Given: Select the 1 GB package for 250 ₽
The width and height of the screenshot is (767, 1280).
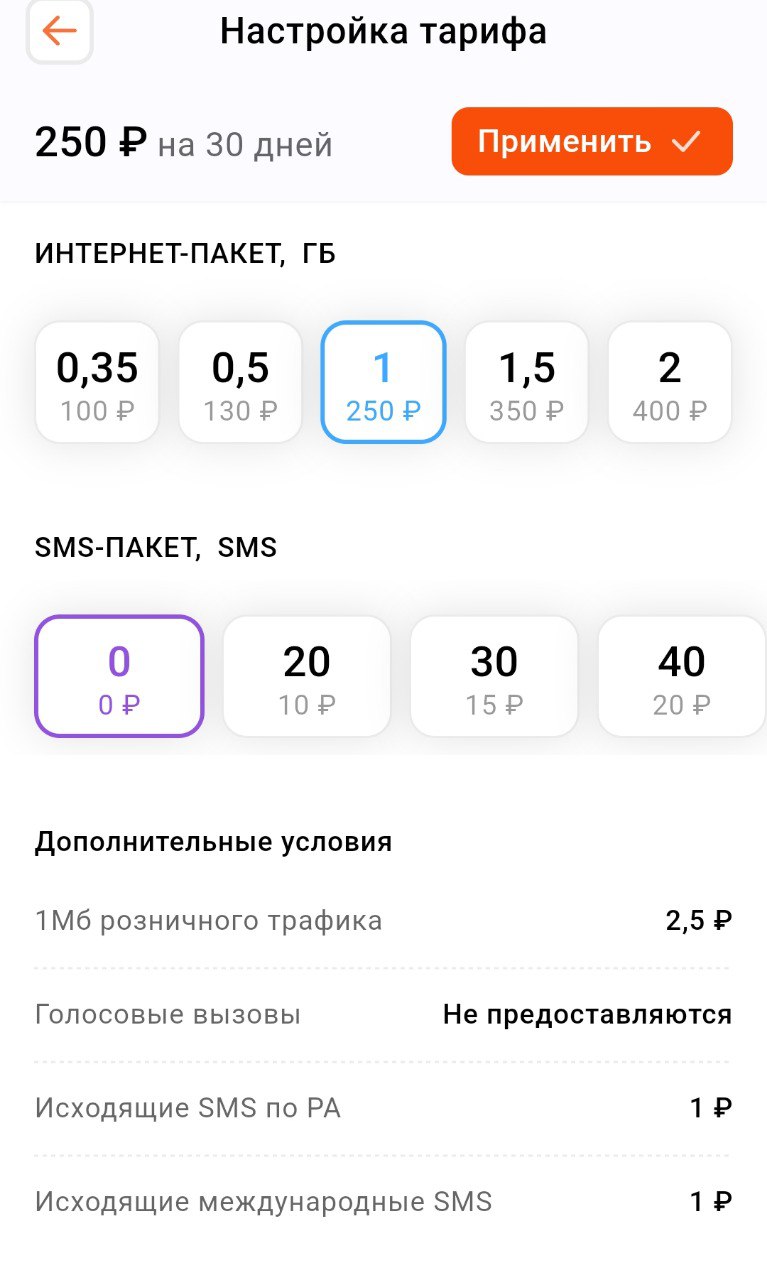Looking at the screenshot, I should (383, 382).
